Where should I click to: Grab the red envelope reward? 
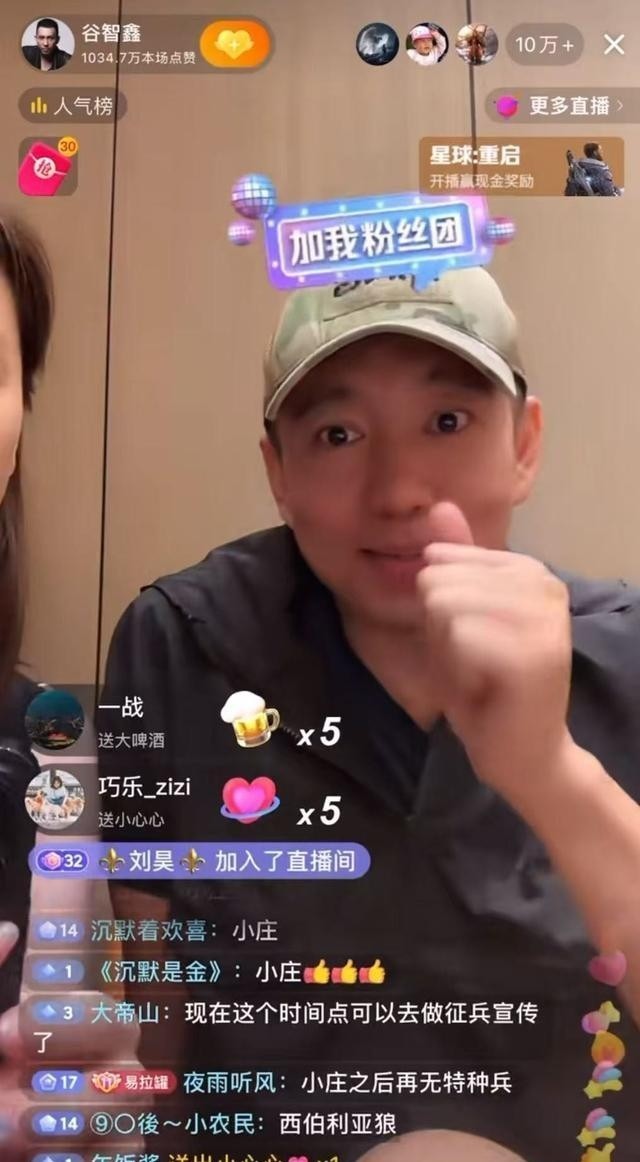tap(46, 166)
